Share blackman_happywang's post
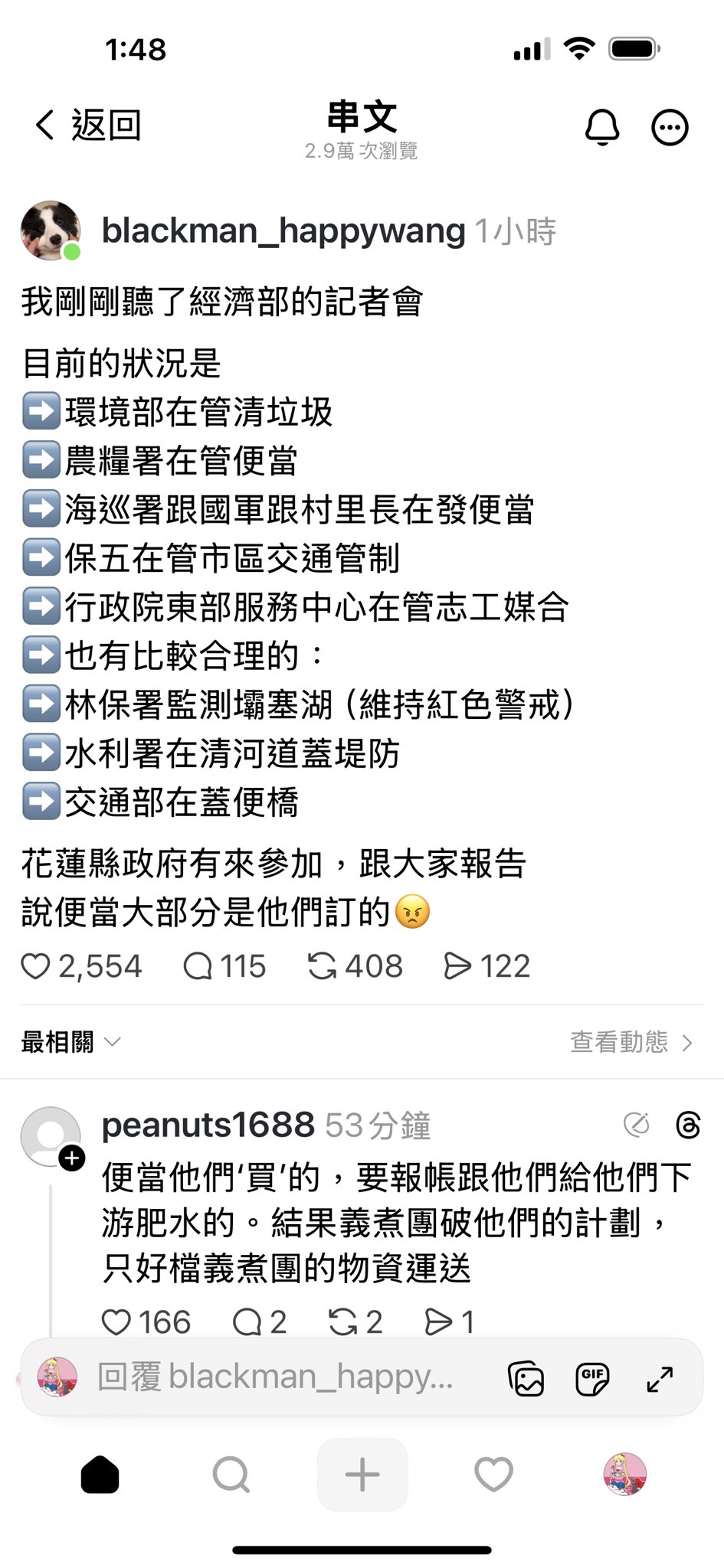Viewport: 724px width, 1568px height. (457, 966)
